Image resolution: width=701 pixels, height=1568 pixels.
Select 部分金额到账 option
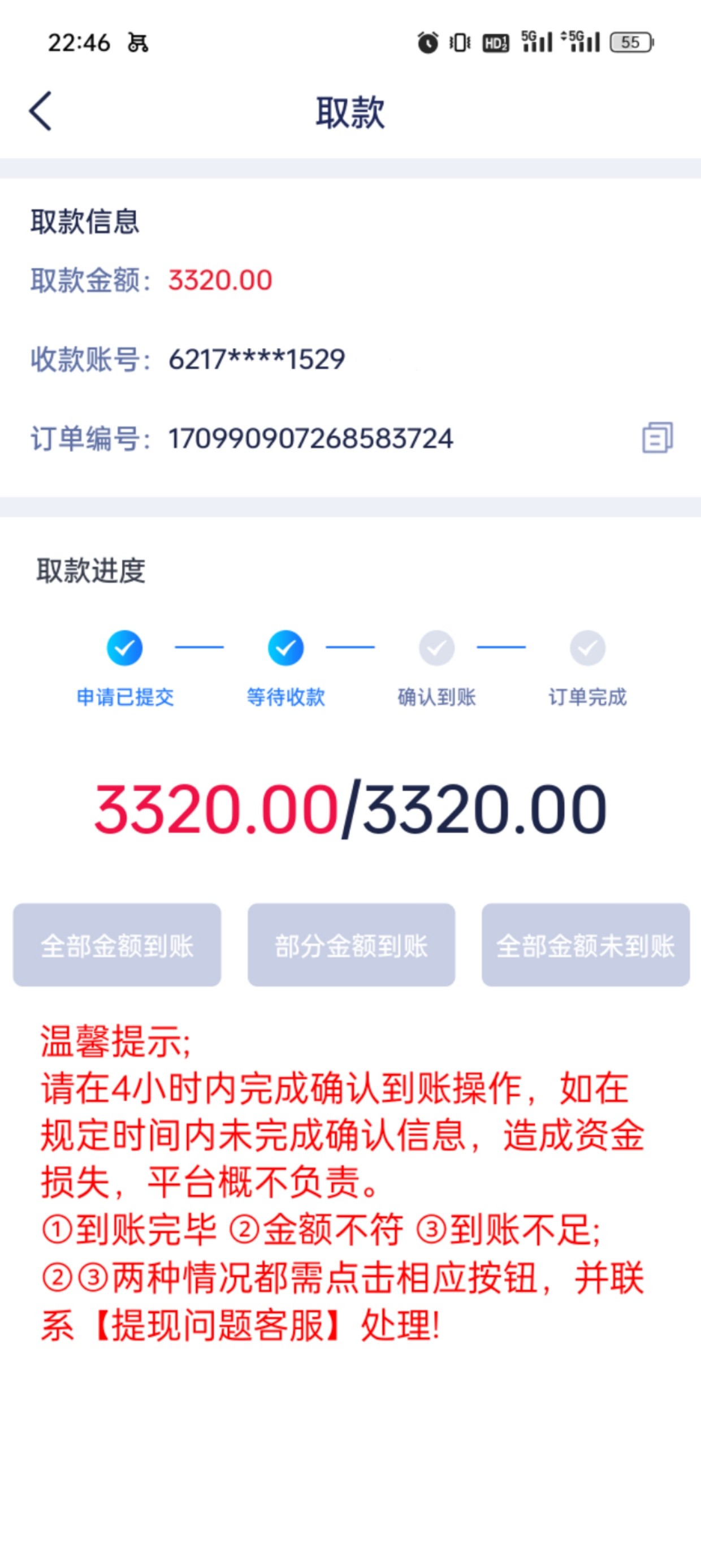351,945
